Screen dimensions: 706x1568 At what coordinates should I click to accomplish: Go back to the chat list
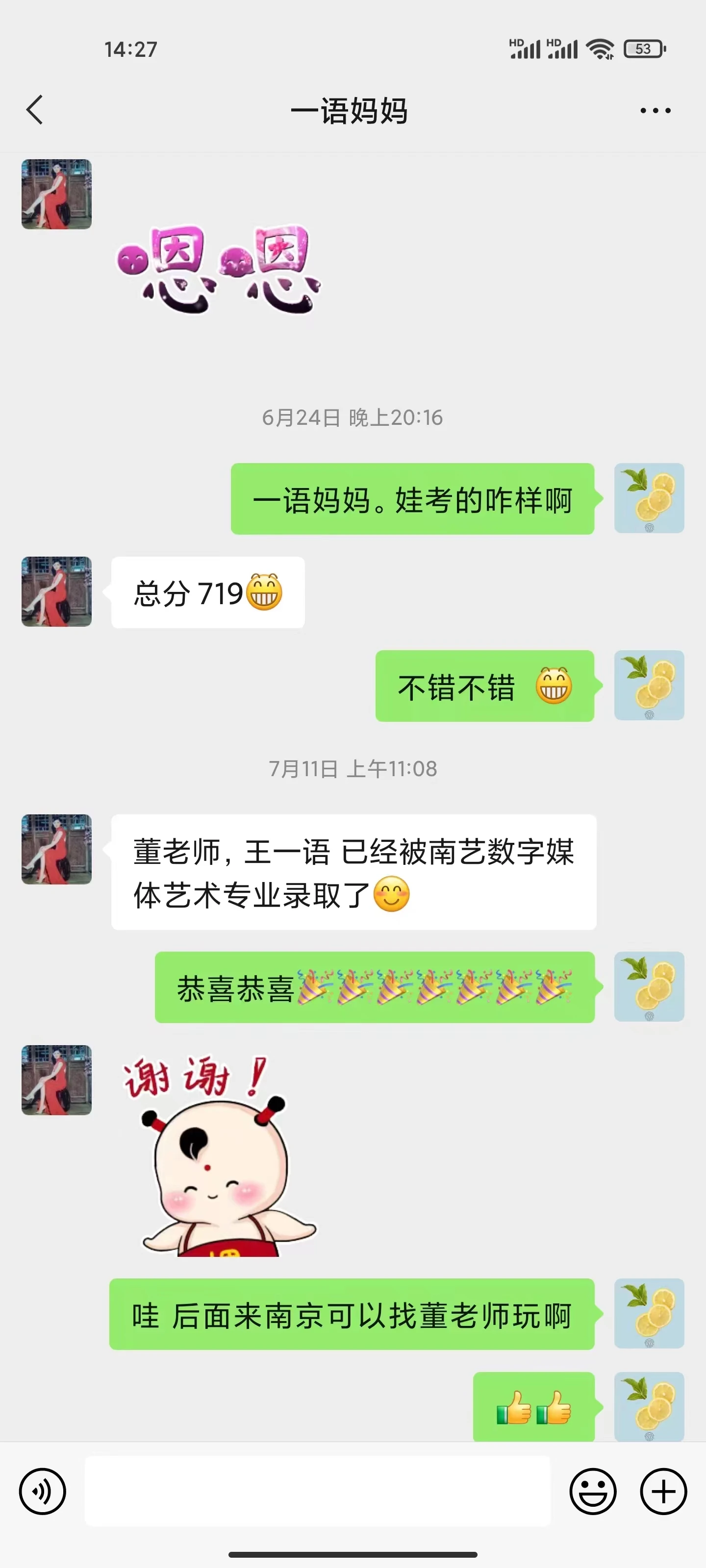pyautogui.click(x=35, y=110)
